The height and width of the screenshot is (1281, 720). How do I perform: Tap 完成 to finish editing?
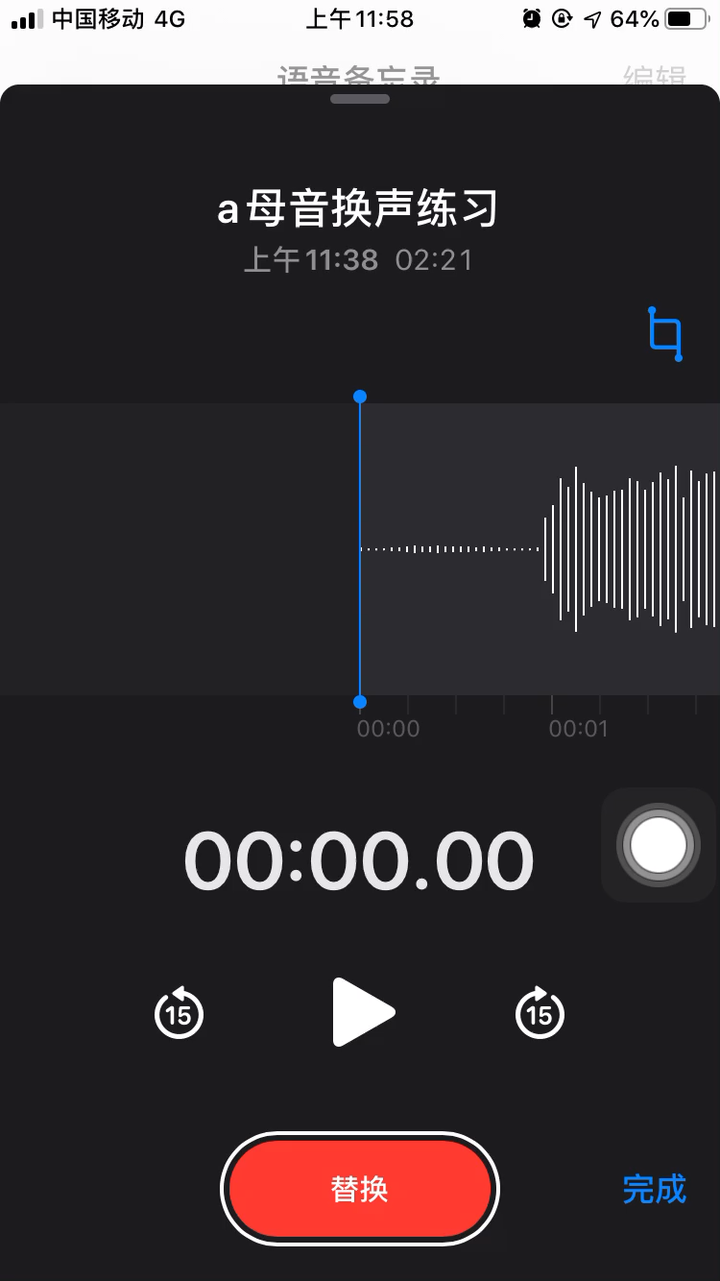(x=655, y=1189)
